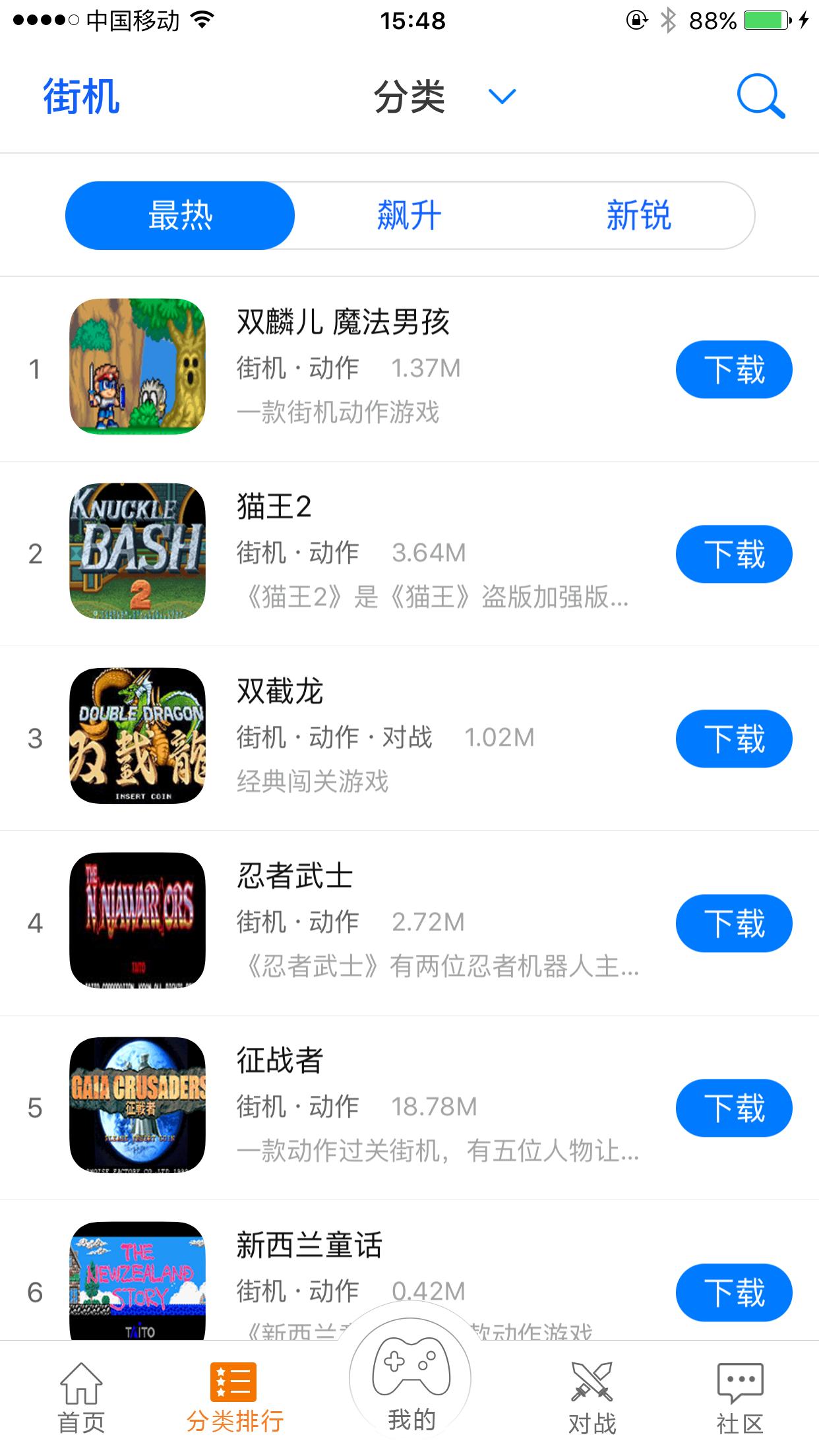Tap the Ninja Warriors game thumbnail
The width and height of the screenshot is (819, 1456).
(x=136, y=922)
